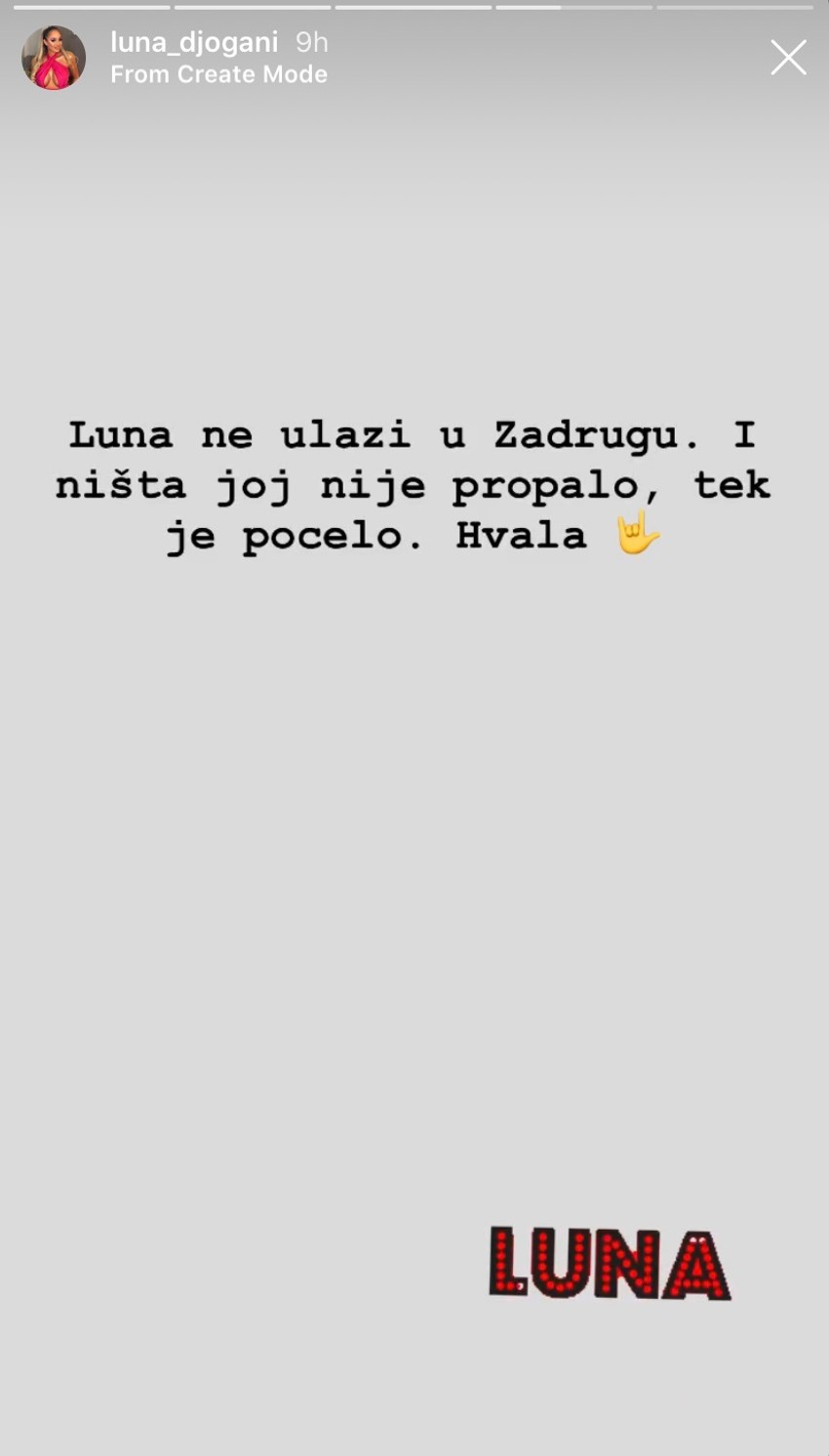The width and height of the screenshot is (829, 1456).
Task: Click the rock-on hand emoji
Action: tap(639, 535)
